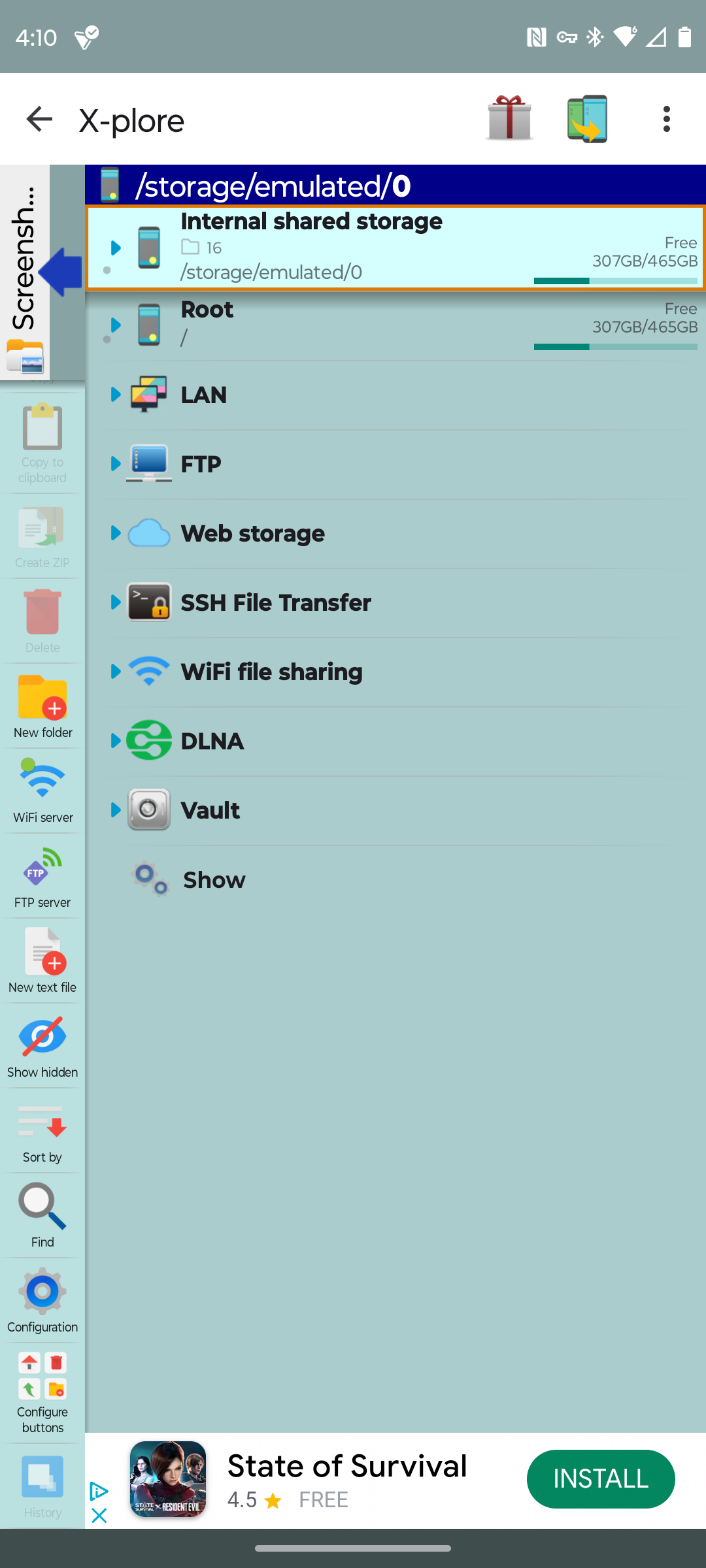Open the LAN entry
The height and width of the screenshot is (1568, 706).
tap(204, 395)
